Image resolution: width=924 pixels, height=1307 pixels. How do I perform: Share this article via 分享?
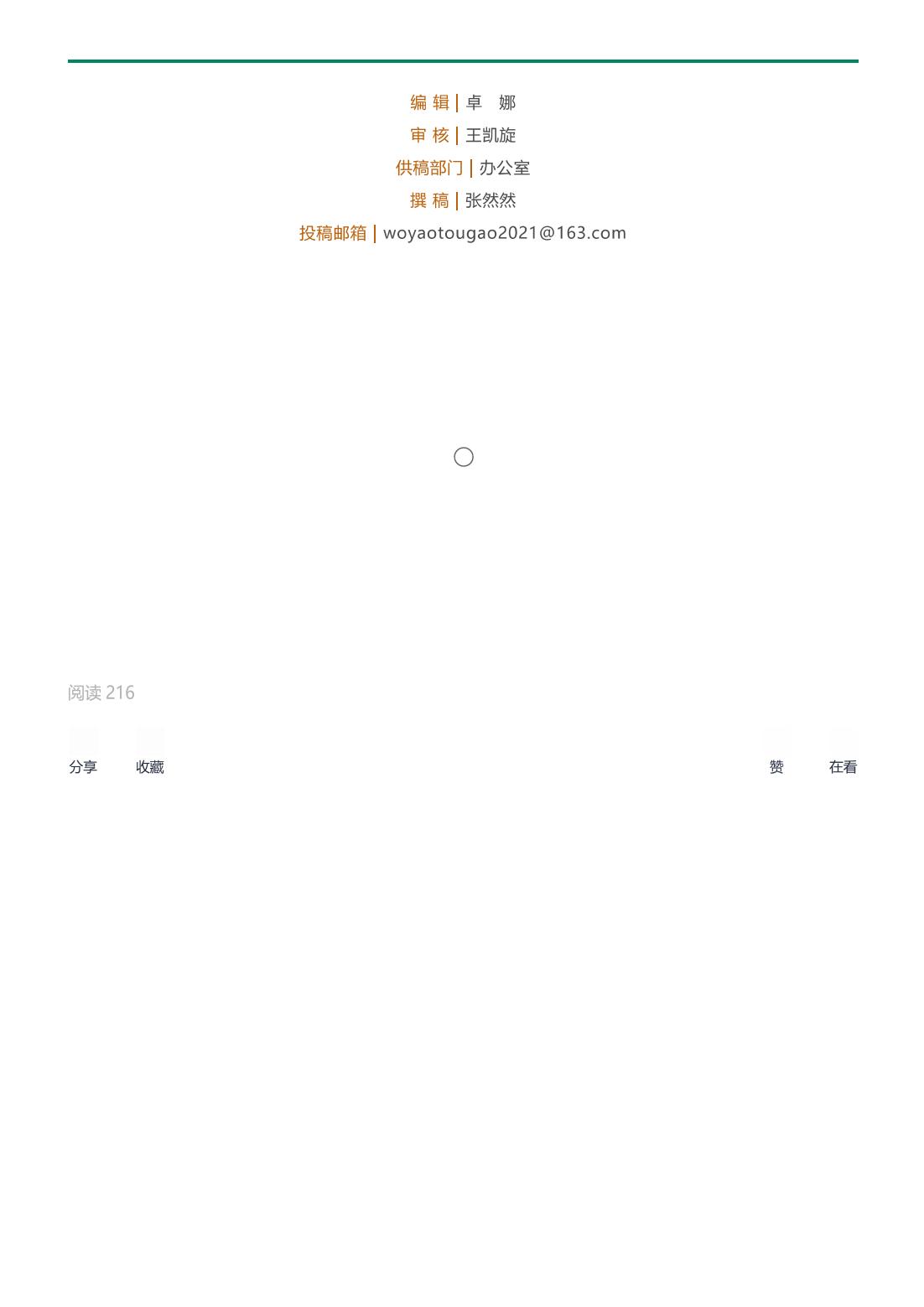pos(83,753)
